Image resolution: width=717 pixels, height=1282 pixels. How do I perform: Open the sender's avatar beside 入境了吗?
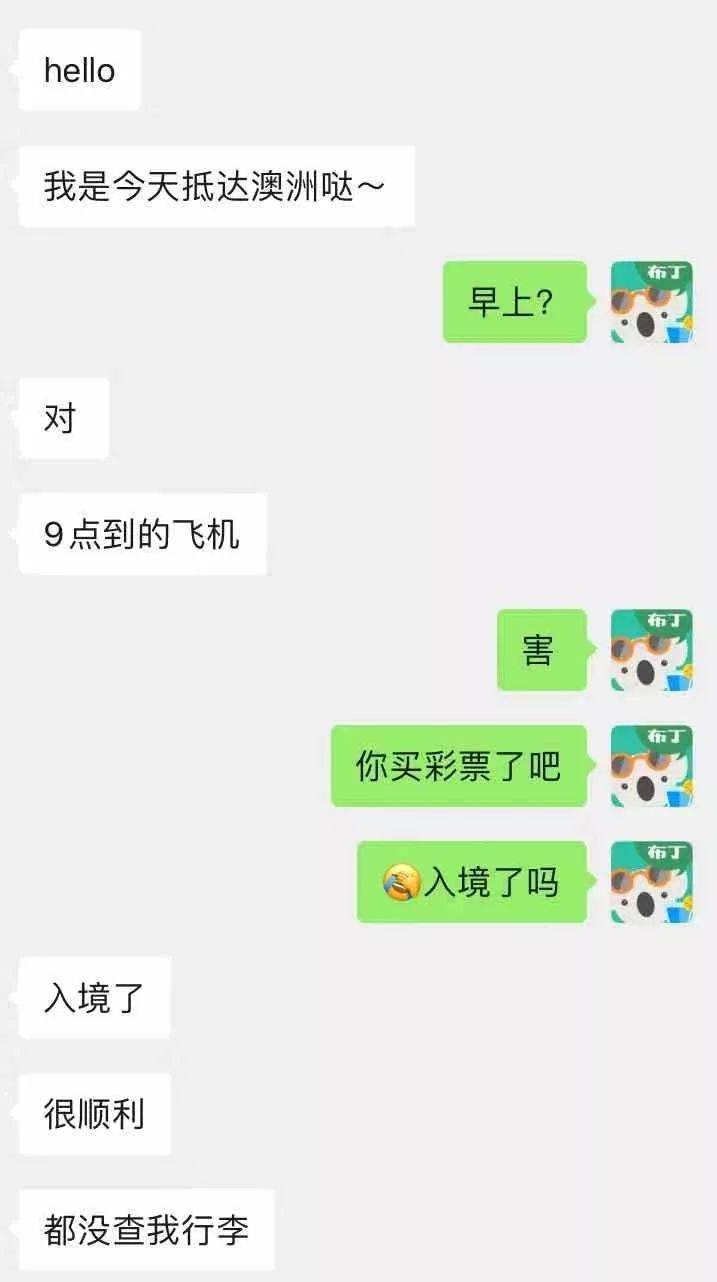click(x=651, y=882)
